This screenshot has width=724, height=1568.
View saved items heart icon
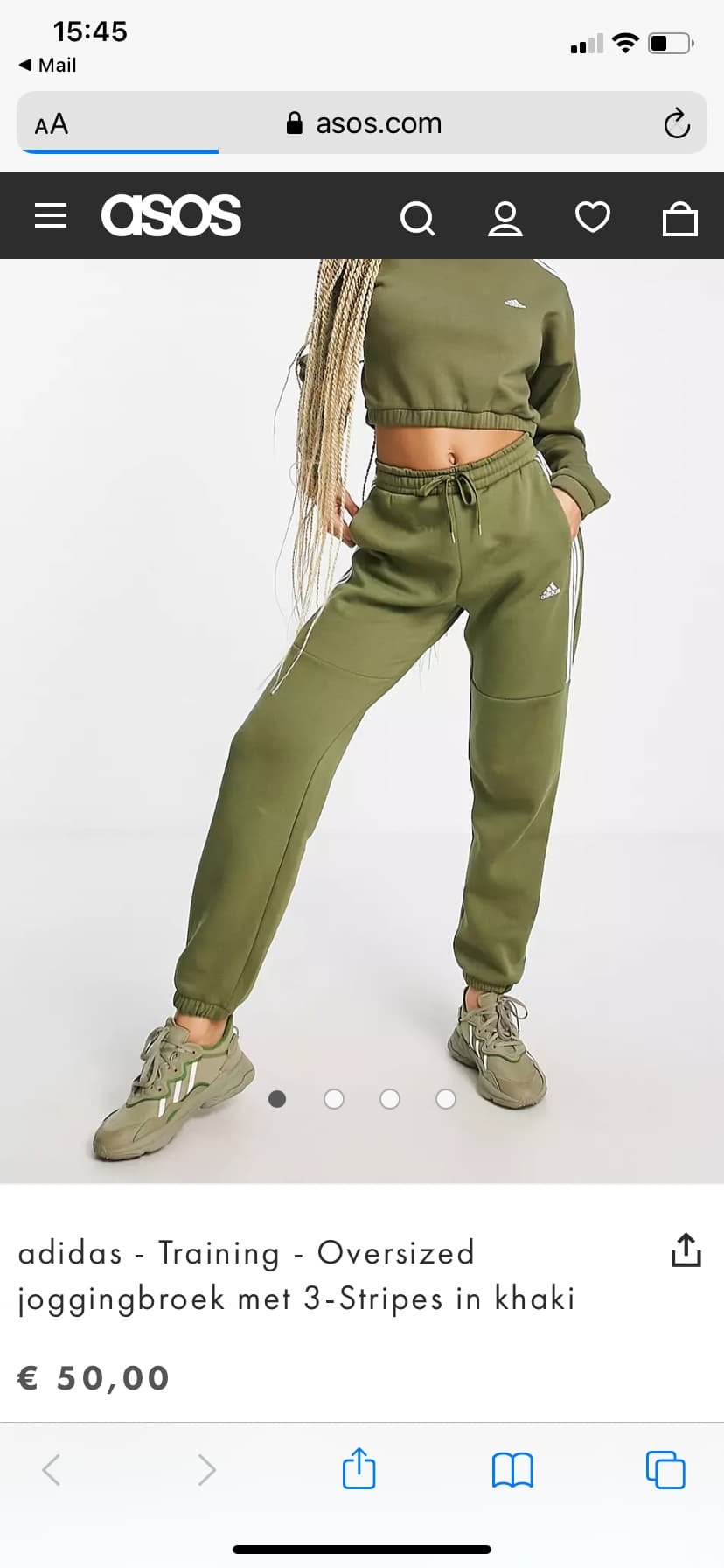click(593, 217)
